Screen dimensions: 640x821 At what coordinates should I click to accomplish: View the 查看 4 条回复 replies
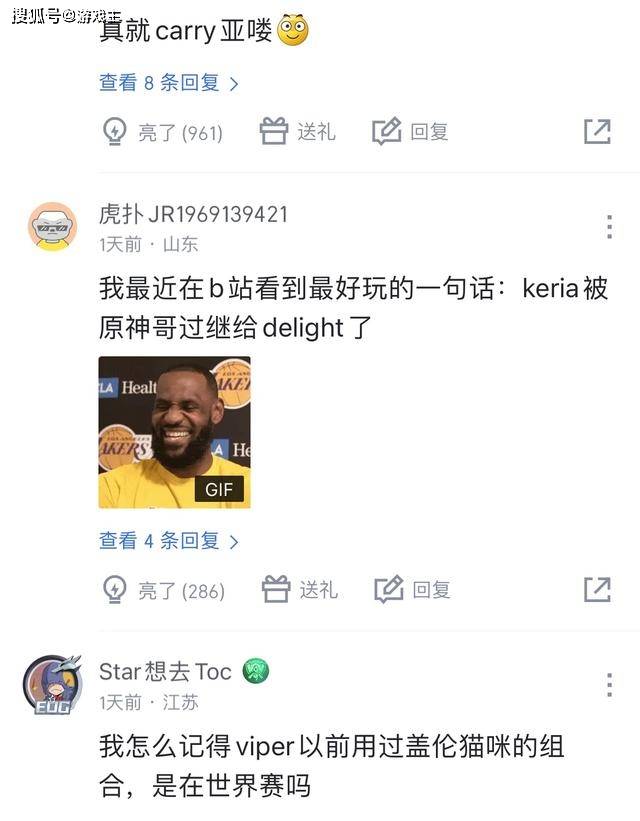pyautogui.click(x=168, y=542)
